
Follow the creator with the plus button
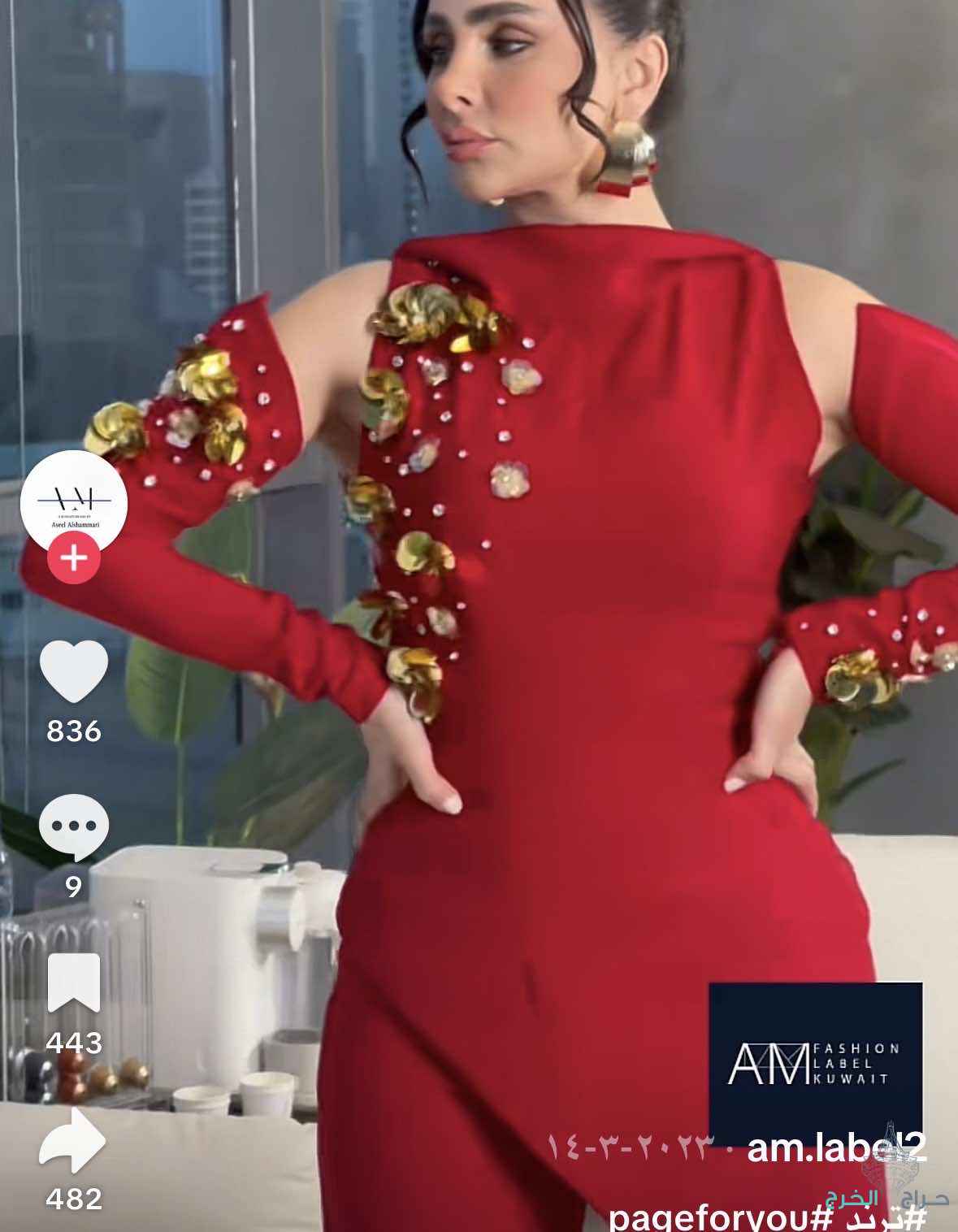(74, 558)
